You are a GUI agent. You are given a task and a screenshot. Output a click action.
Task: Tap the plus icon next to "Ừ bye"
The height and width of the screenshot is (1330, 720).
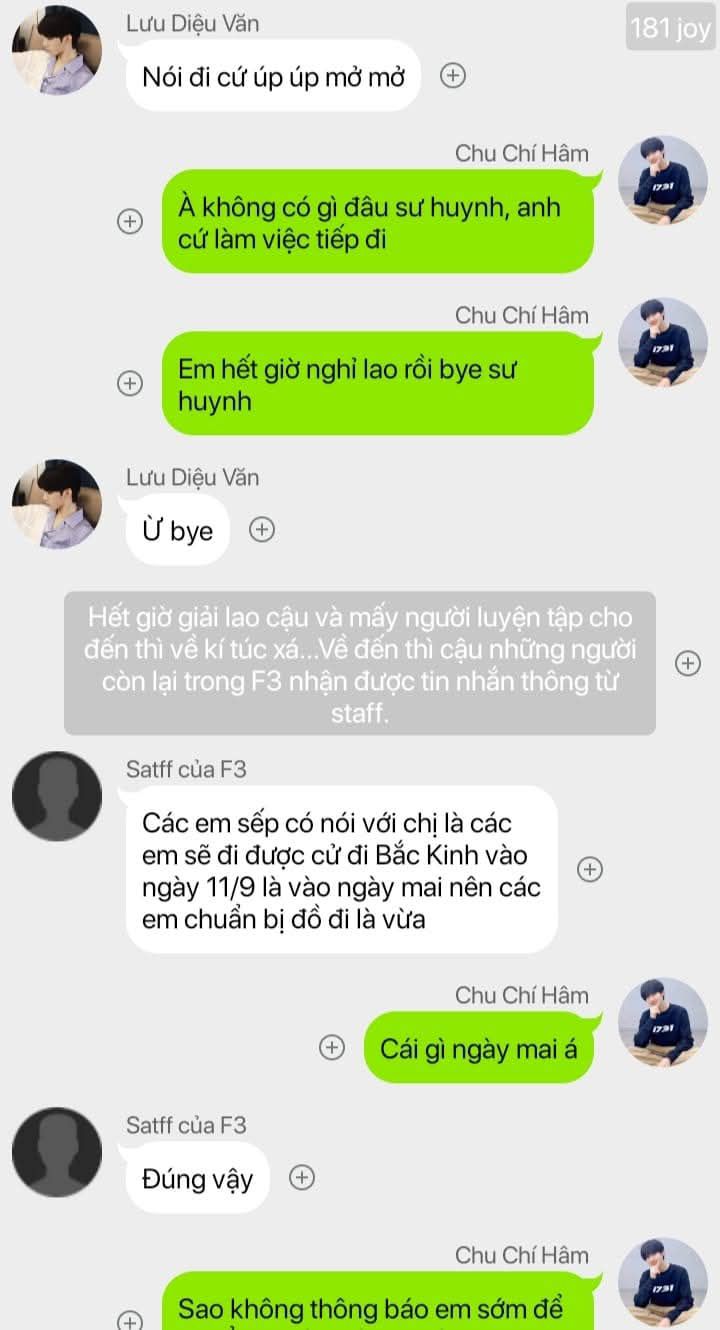pyautogui.click(x=261, y=530)
